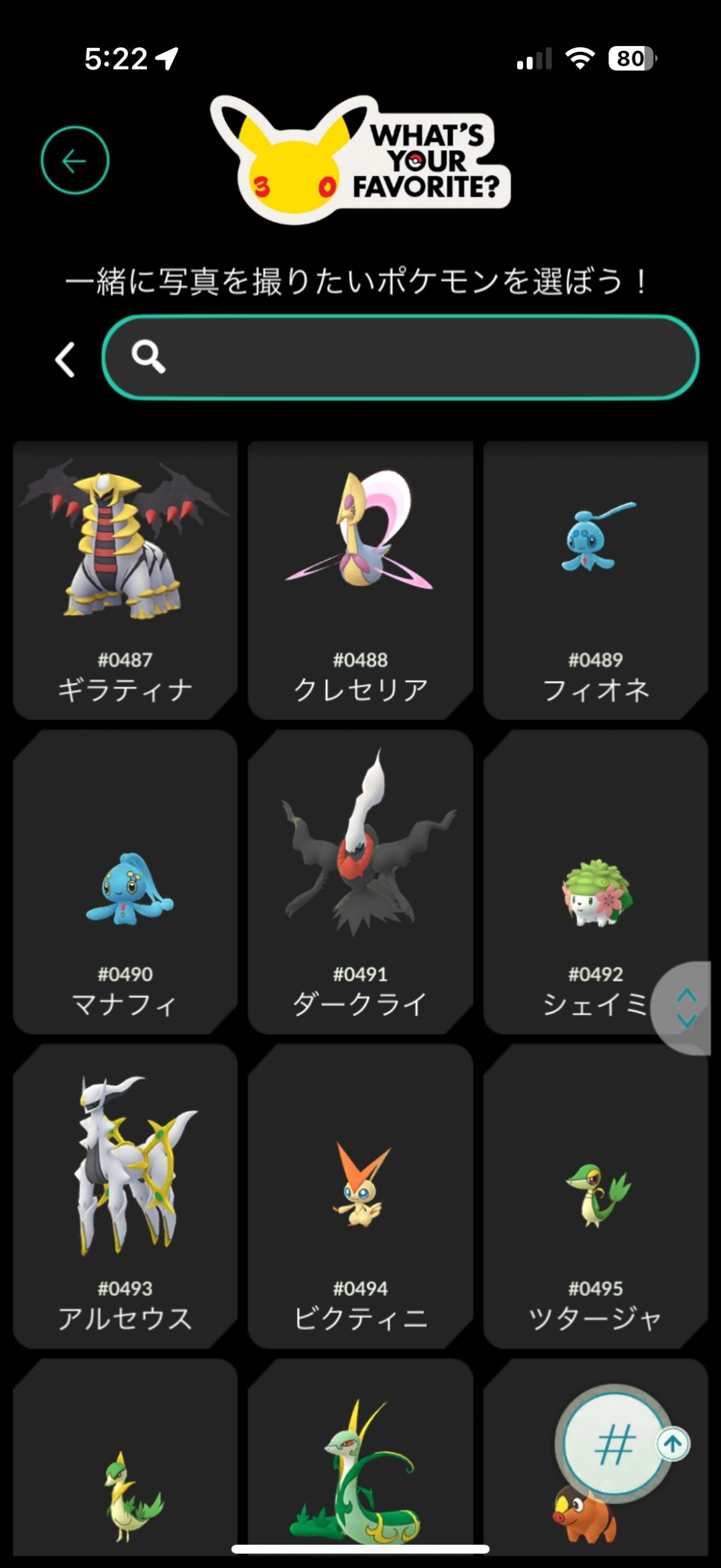Tap the fast-scroll handle with up/down arrows
The image size is (721, 1568).
[686, 1008]
